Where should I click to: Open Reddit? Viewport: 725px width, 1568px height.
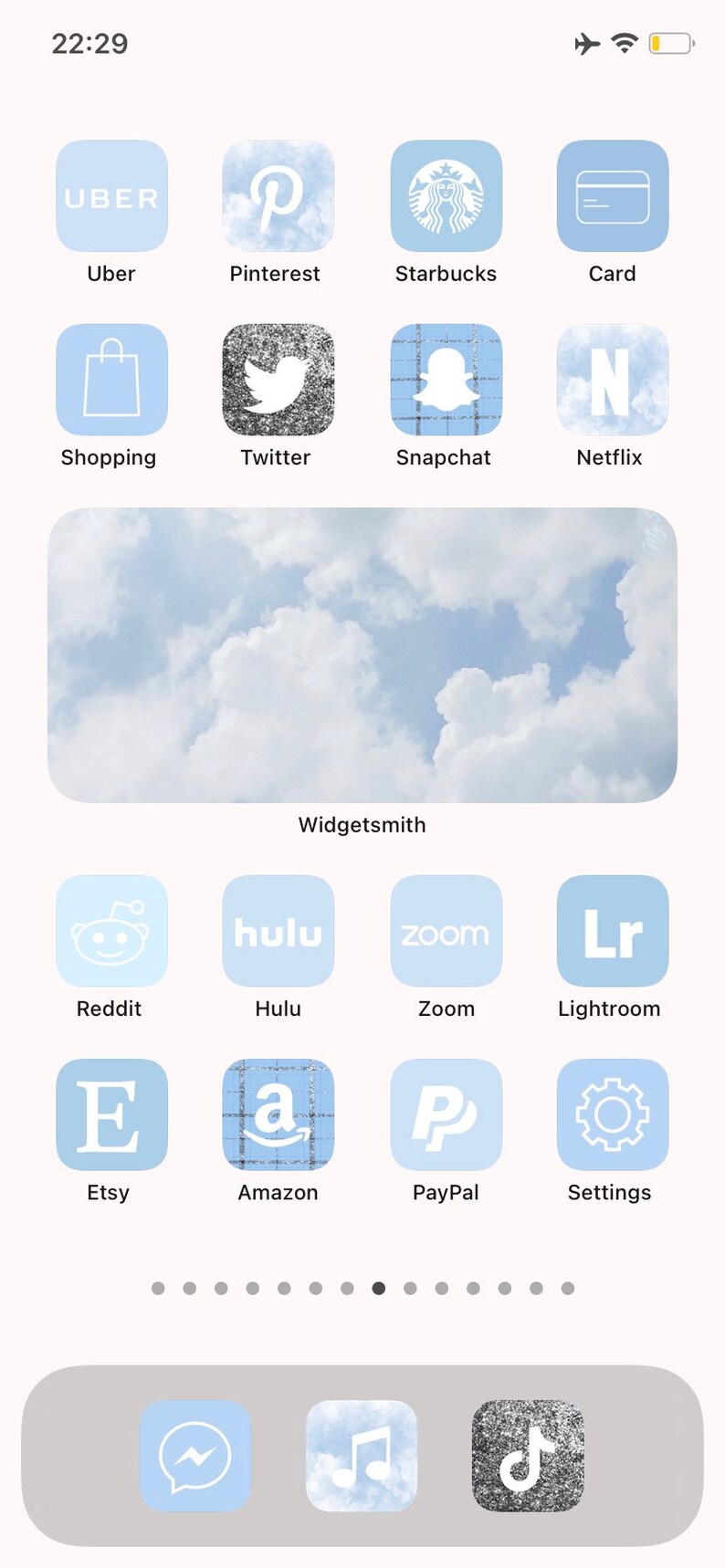click(x=111, y=931)
